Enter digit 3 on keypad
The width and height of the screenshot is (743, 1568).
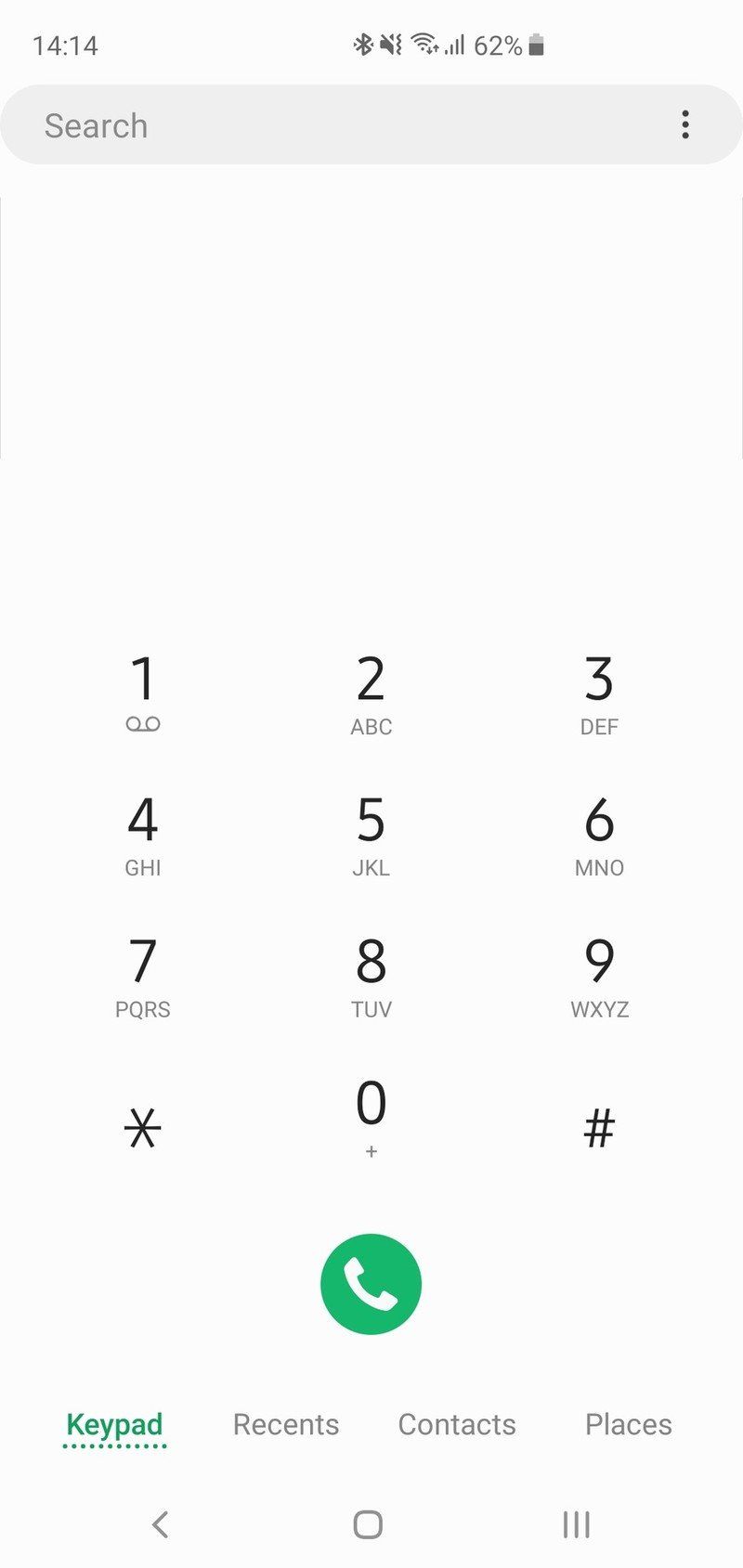[x=599, y=693]
